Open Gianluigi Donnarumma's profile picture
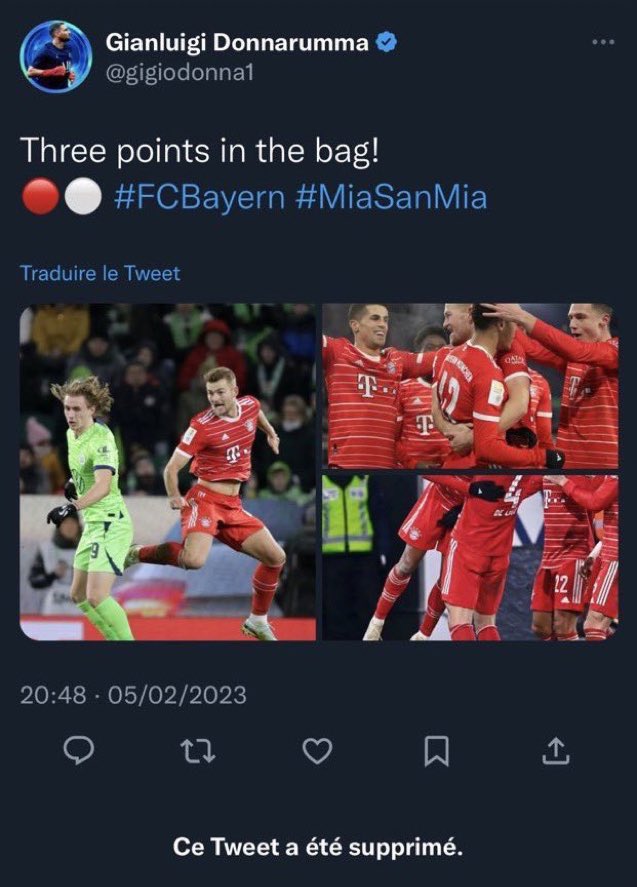The width and height of the screenshot is (637, 887). 57,57
